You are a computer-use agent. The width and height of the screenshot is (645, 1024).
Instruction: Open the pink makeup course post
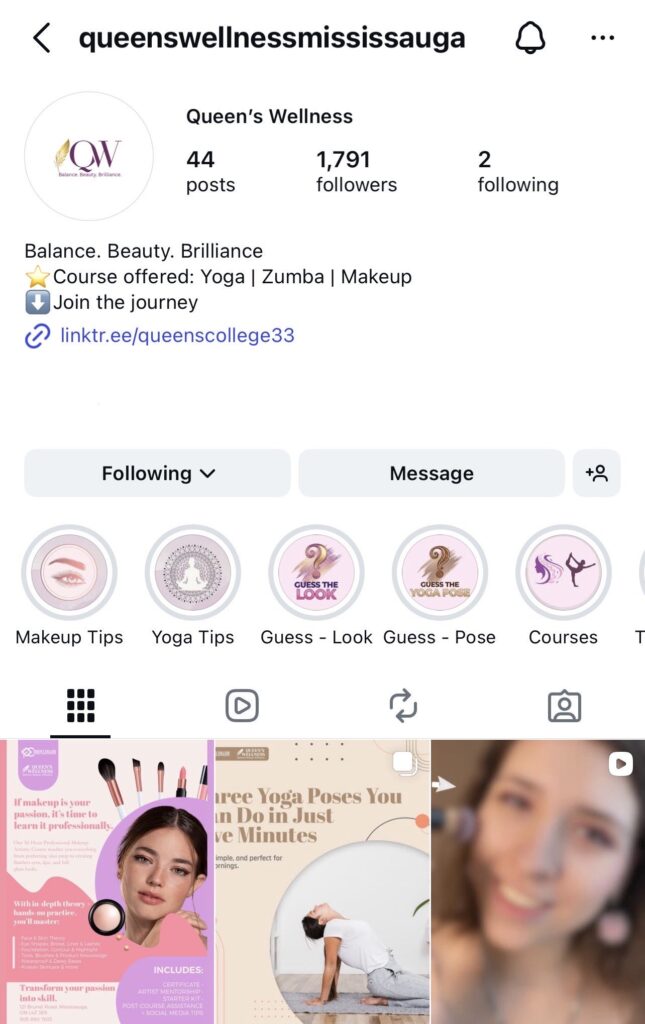coord(107,882)
